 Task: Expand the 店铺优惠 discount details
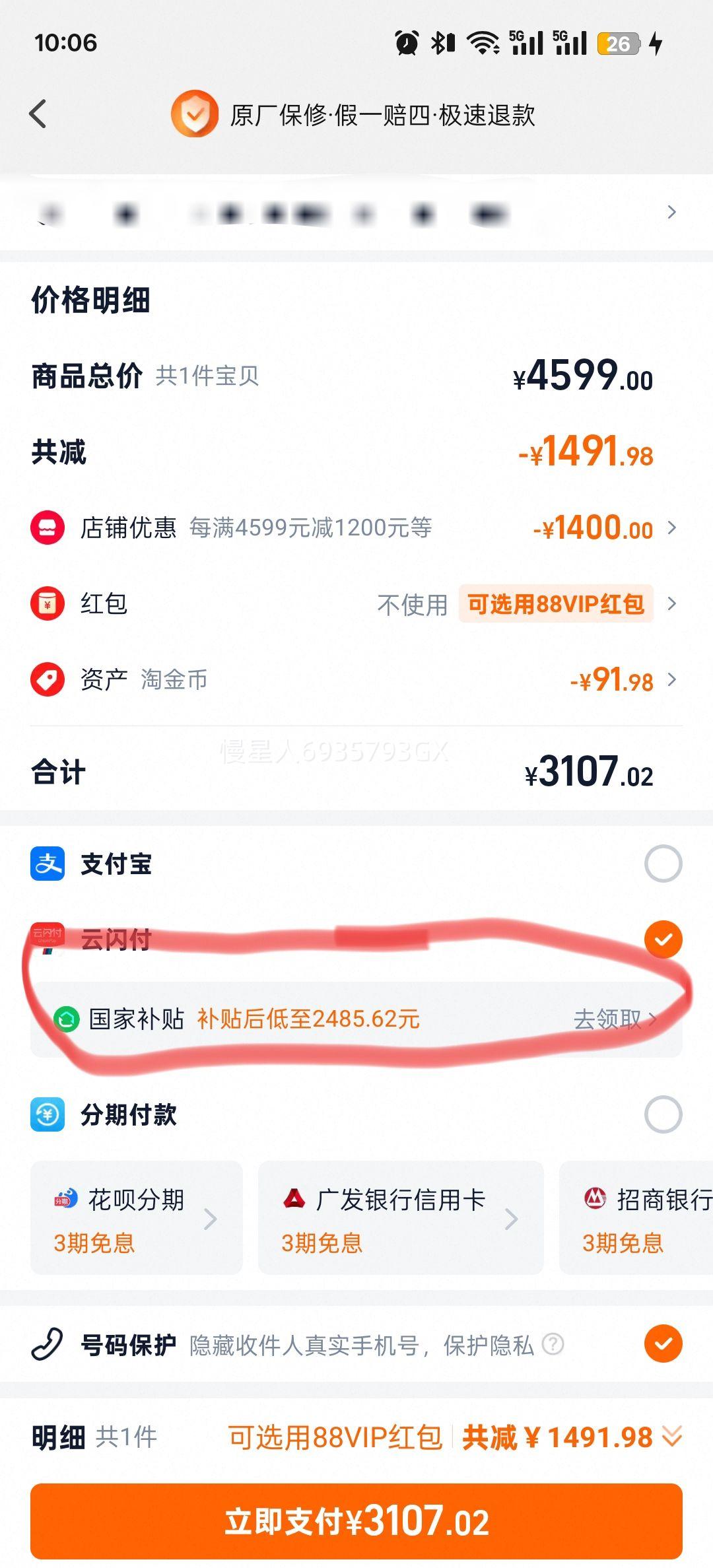671,528
